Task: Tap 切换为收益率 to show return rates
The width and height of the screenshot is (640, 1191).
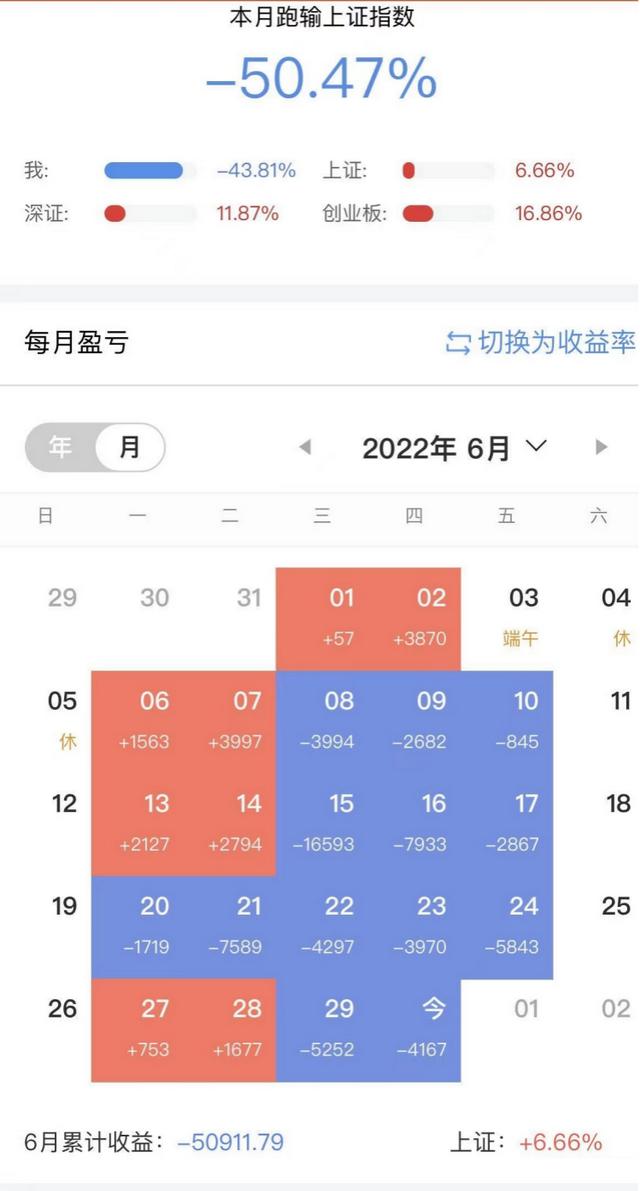Action: 540,343
